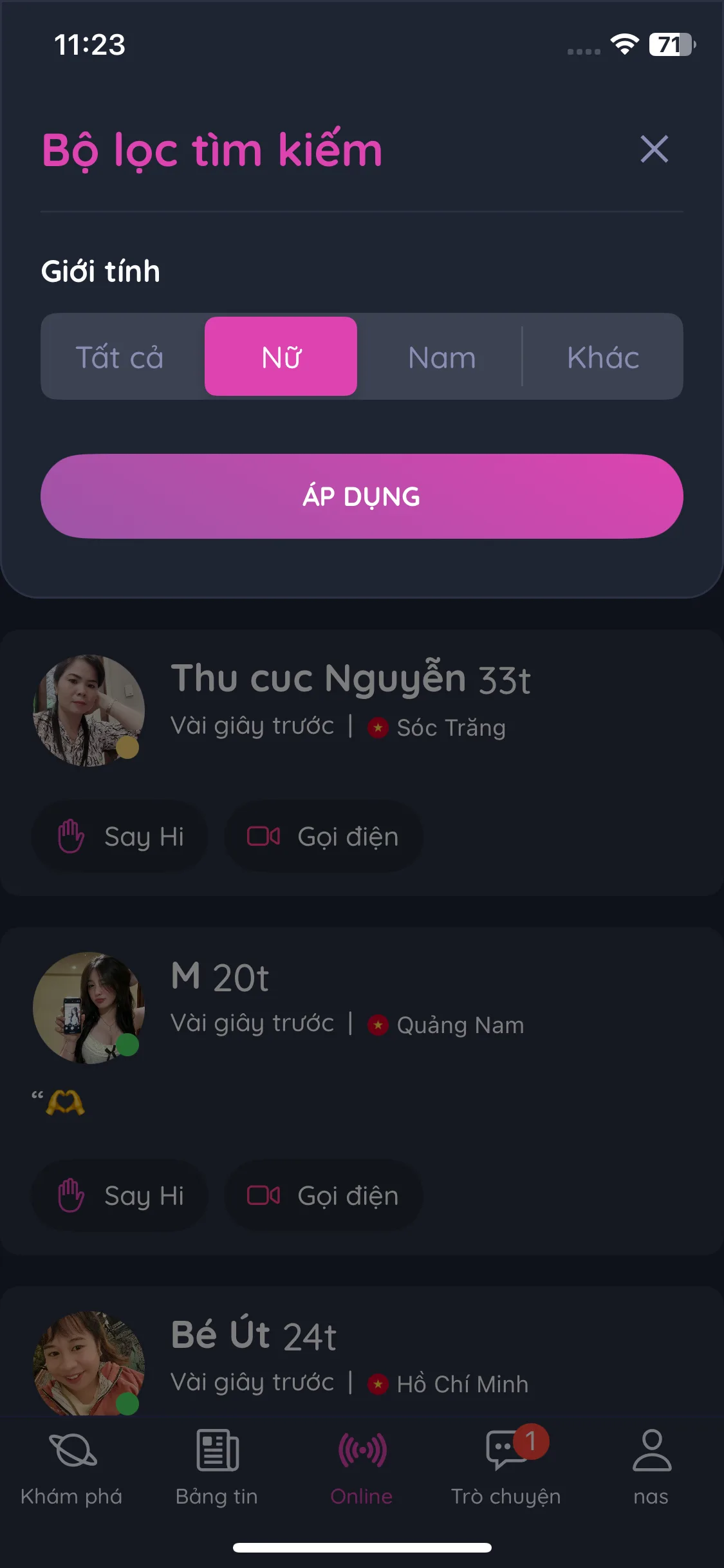Tap Say Hi on M's profile card
The height and width of the screenshot is (1568, 724).
[x=120, y=1195]
